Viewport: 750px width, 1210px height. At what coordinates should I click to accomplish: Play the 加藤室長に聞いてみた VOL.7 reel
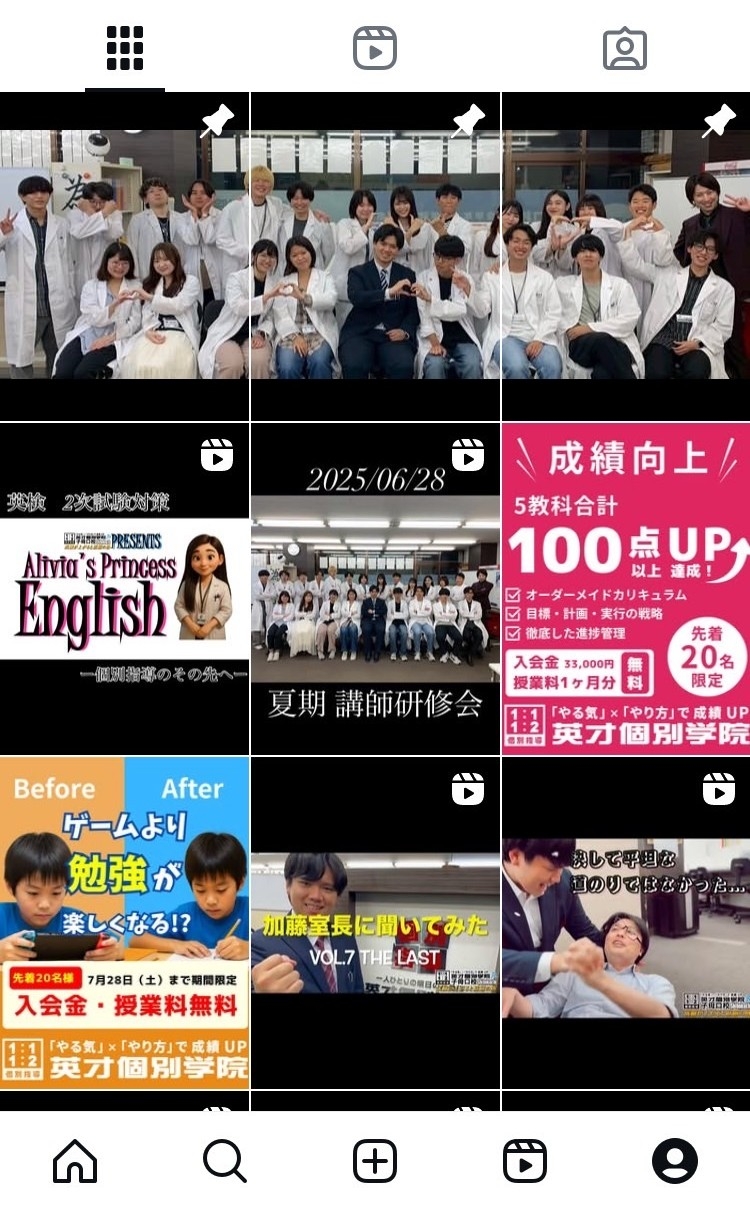pos(375,922)
